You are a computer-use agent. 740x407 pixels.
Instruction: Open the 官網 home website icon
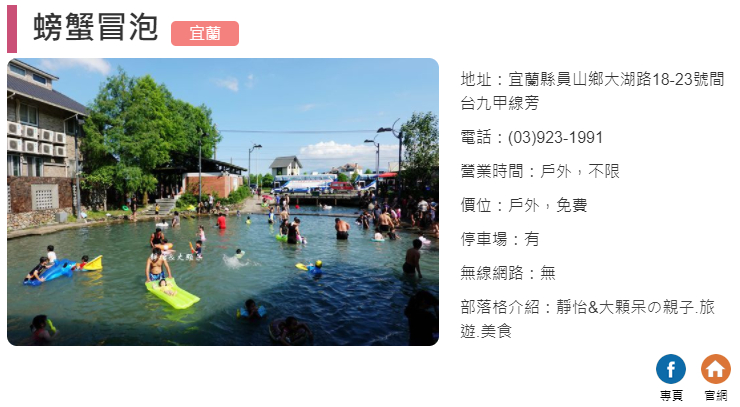(715, 369)
